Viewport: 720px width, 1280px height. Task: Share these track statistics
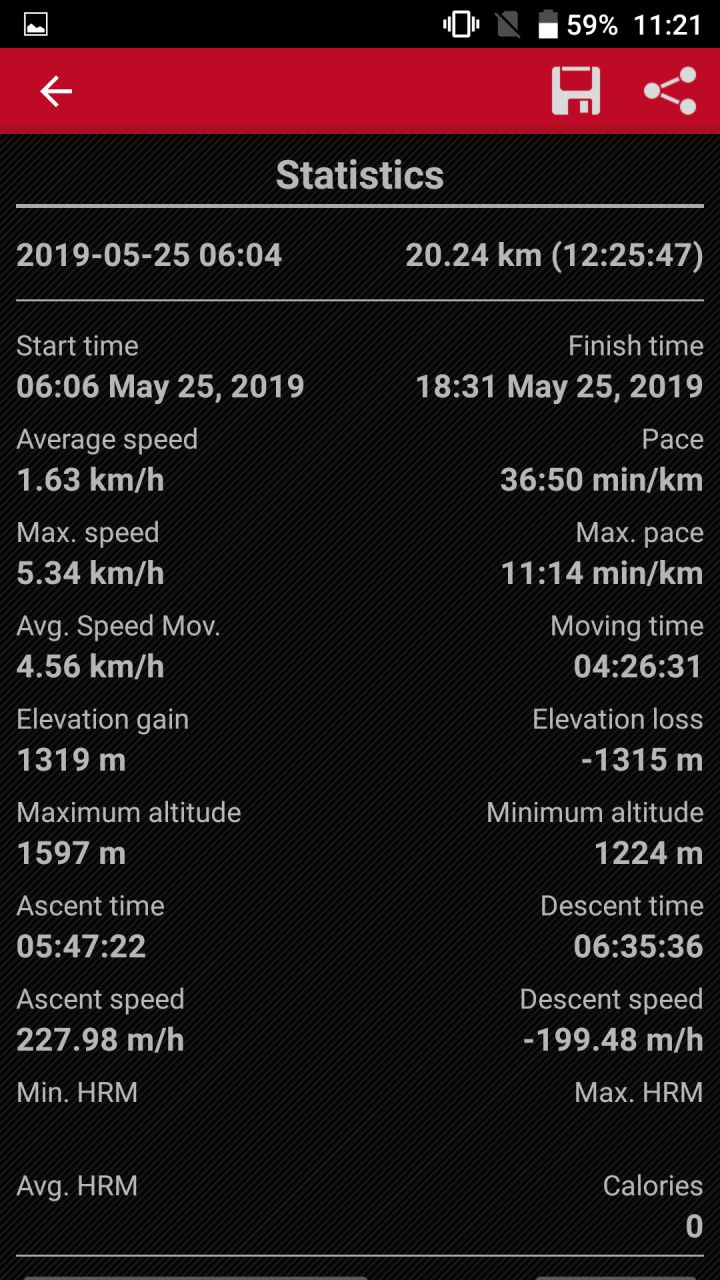670,91
